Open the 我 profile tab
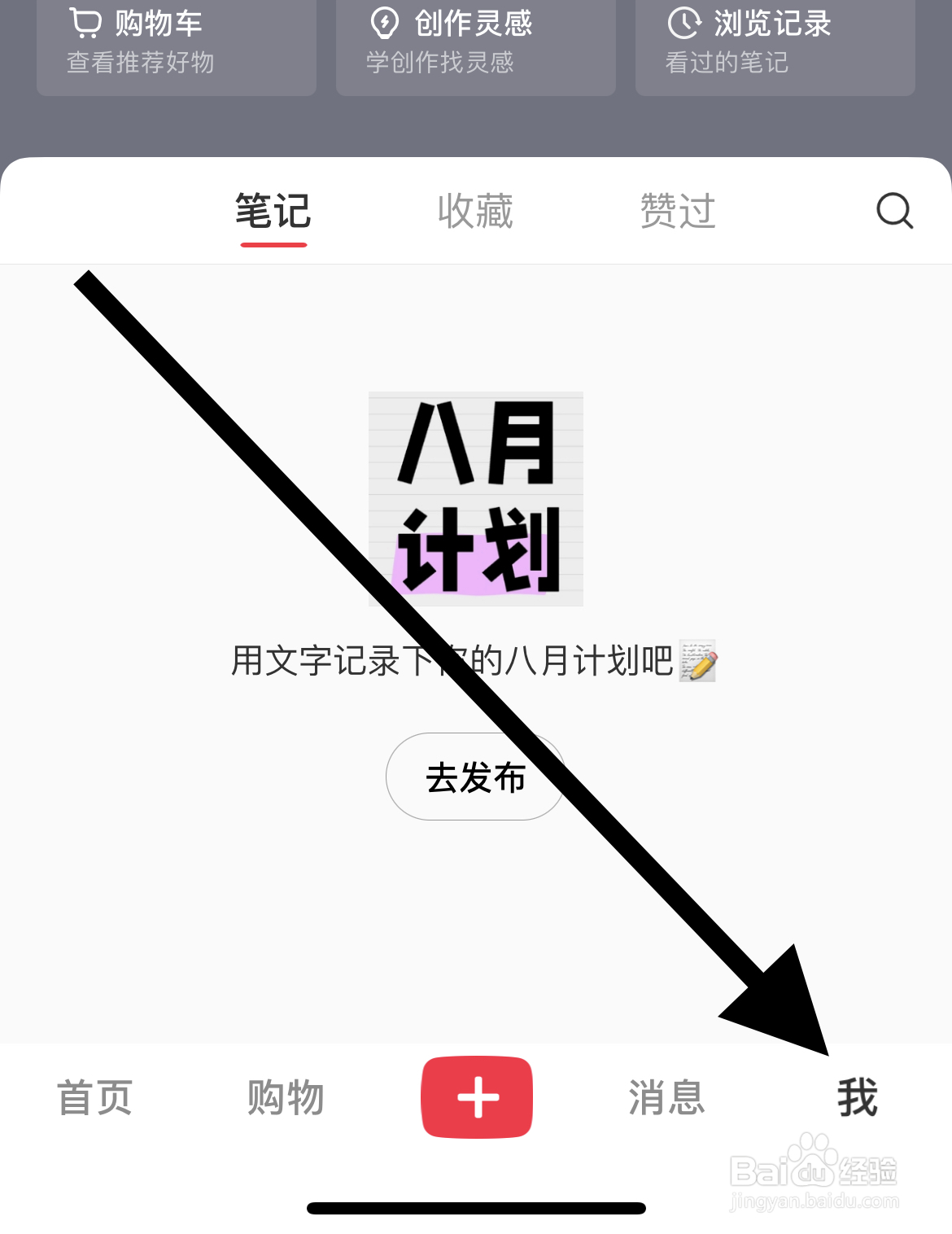 coord(857,1097)
